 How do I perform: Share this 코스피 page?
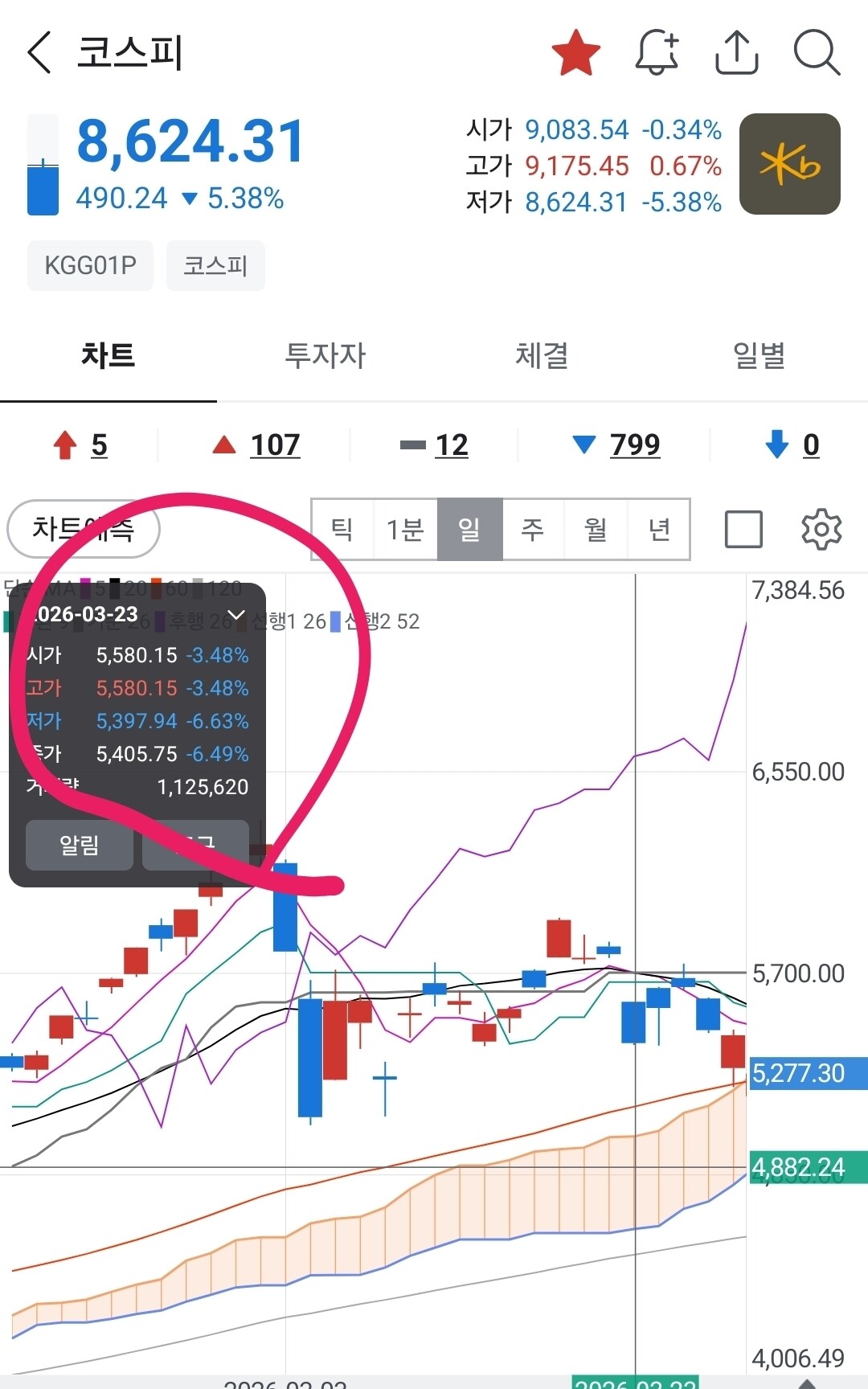pos(737,53)
